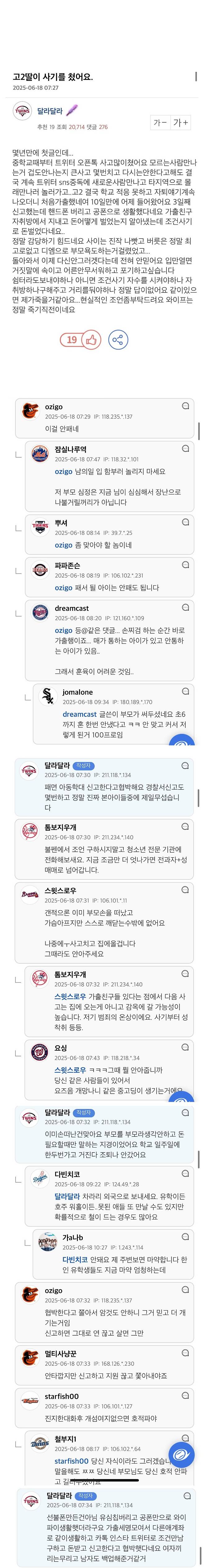Decrease font size with 가- button
This screenshot has width=204, height=1568.
(x=161, y=122)
